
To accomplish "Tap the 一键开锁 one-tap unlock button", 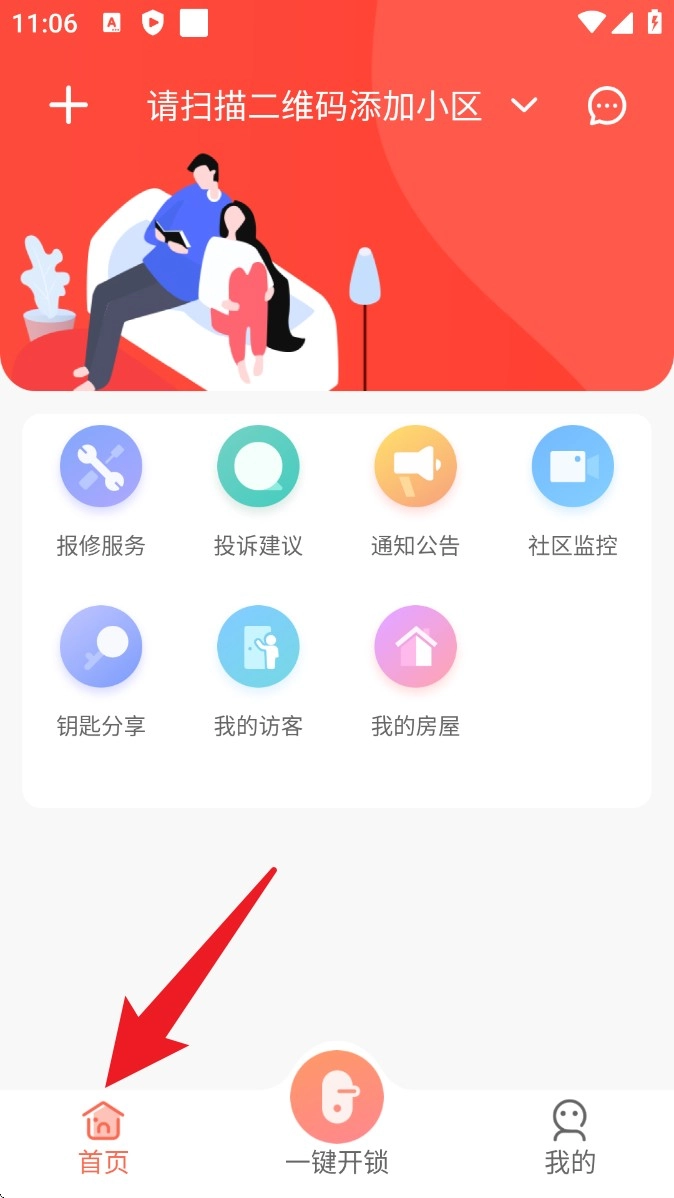I will tap(337, 1100).
